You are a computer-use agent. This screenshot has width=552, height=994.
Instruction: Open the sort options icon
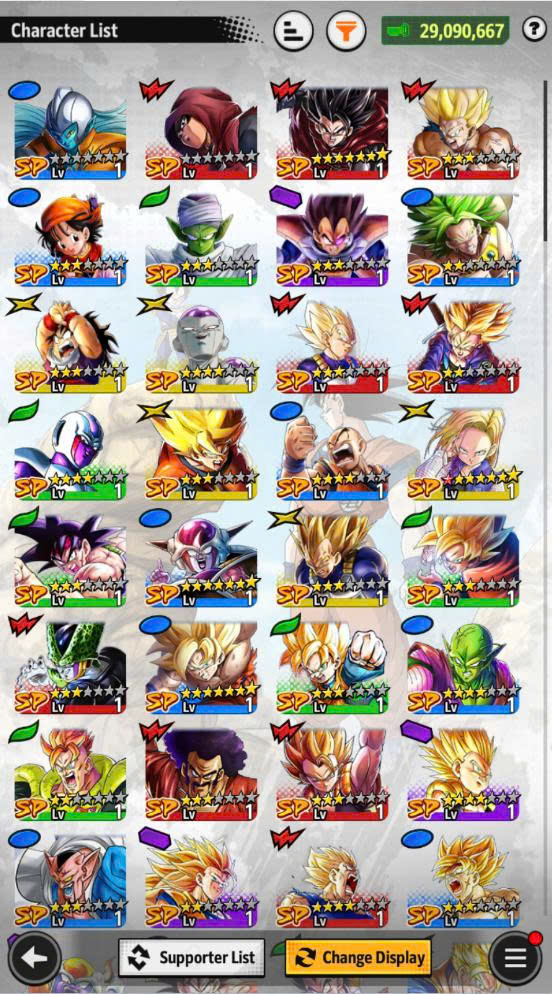point(293,30)
